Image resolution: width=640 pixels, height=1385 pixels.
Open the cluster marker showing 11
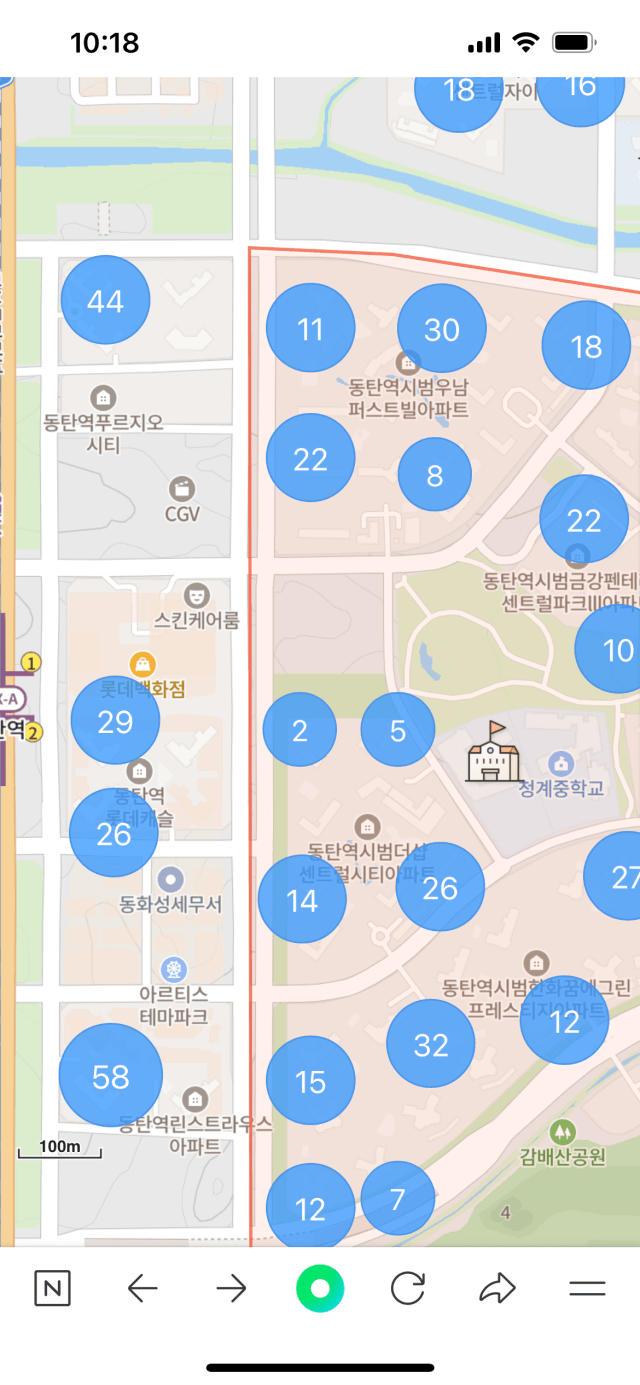pyautogui.click(x=310, y=329)
